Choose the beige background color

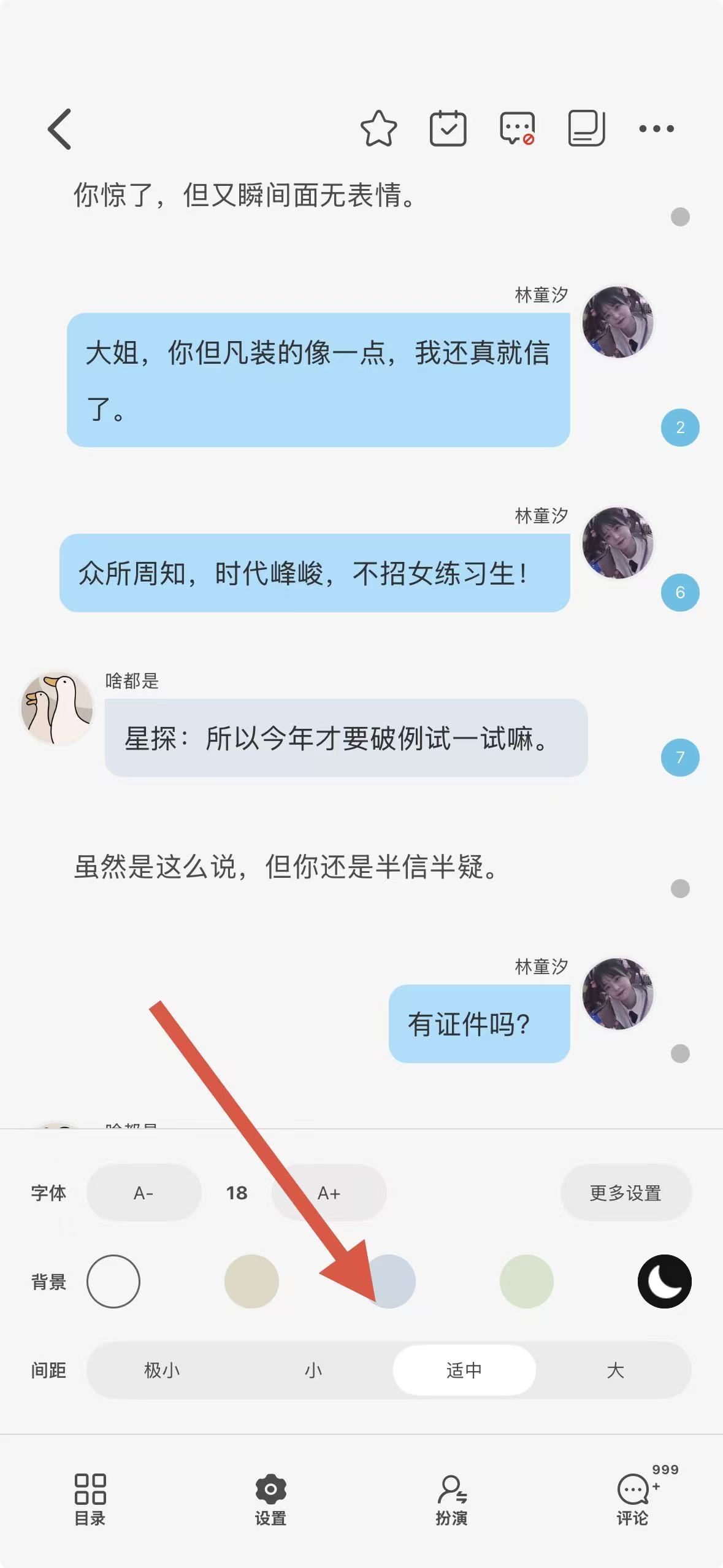pyautogui.click(x=251, y=1282)
